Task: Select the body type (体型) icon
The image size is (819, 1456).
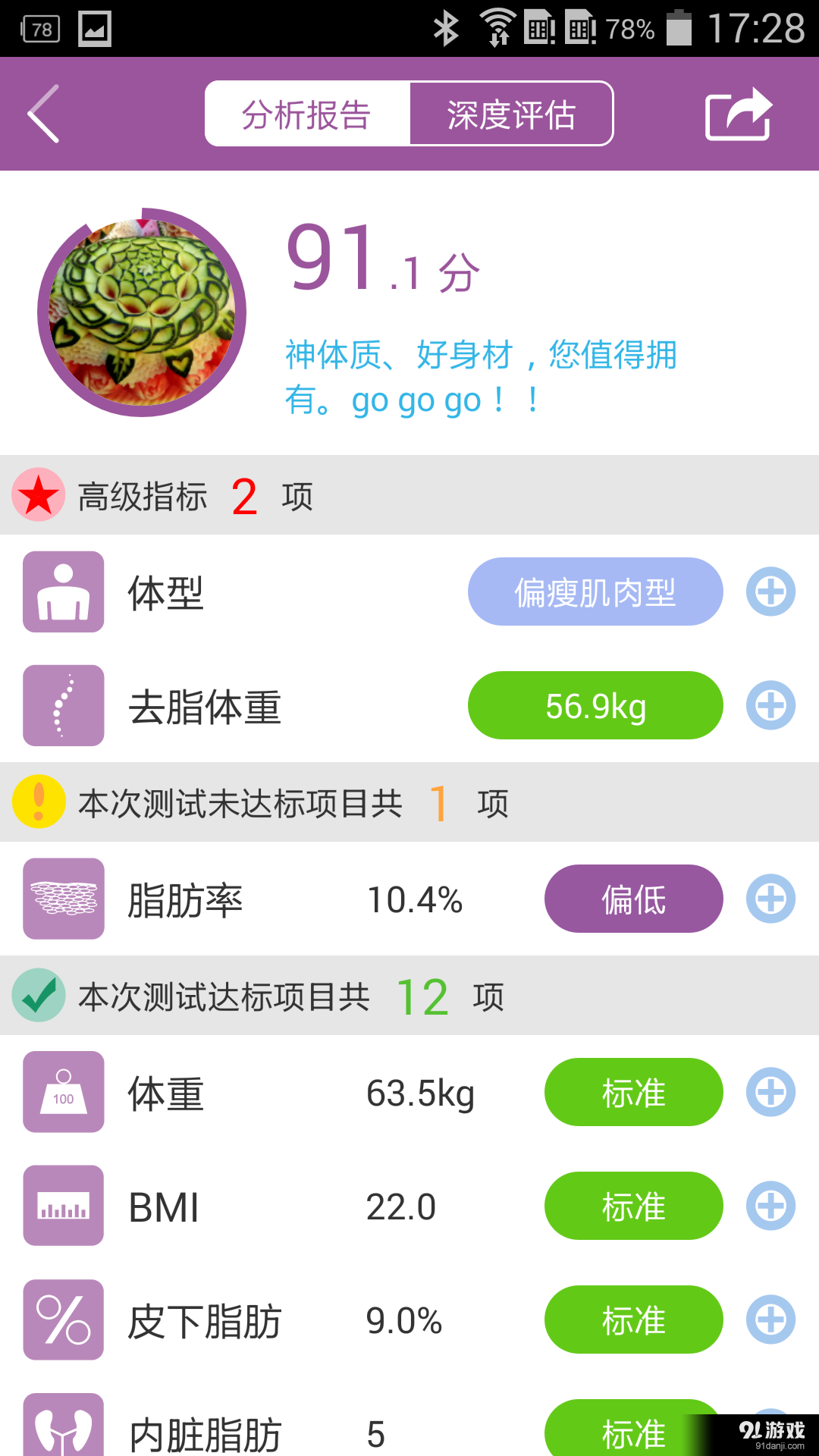Action: click(x=64, y=592)
